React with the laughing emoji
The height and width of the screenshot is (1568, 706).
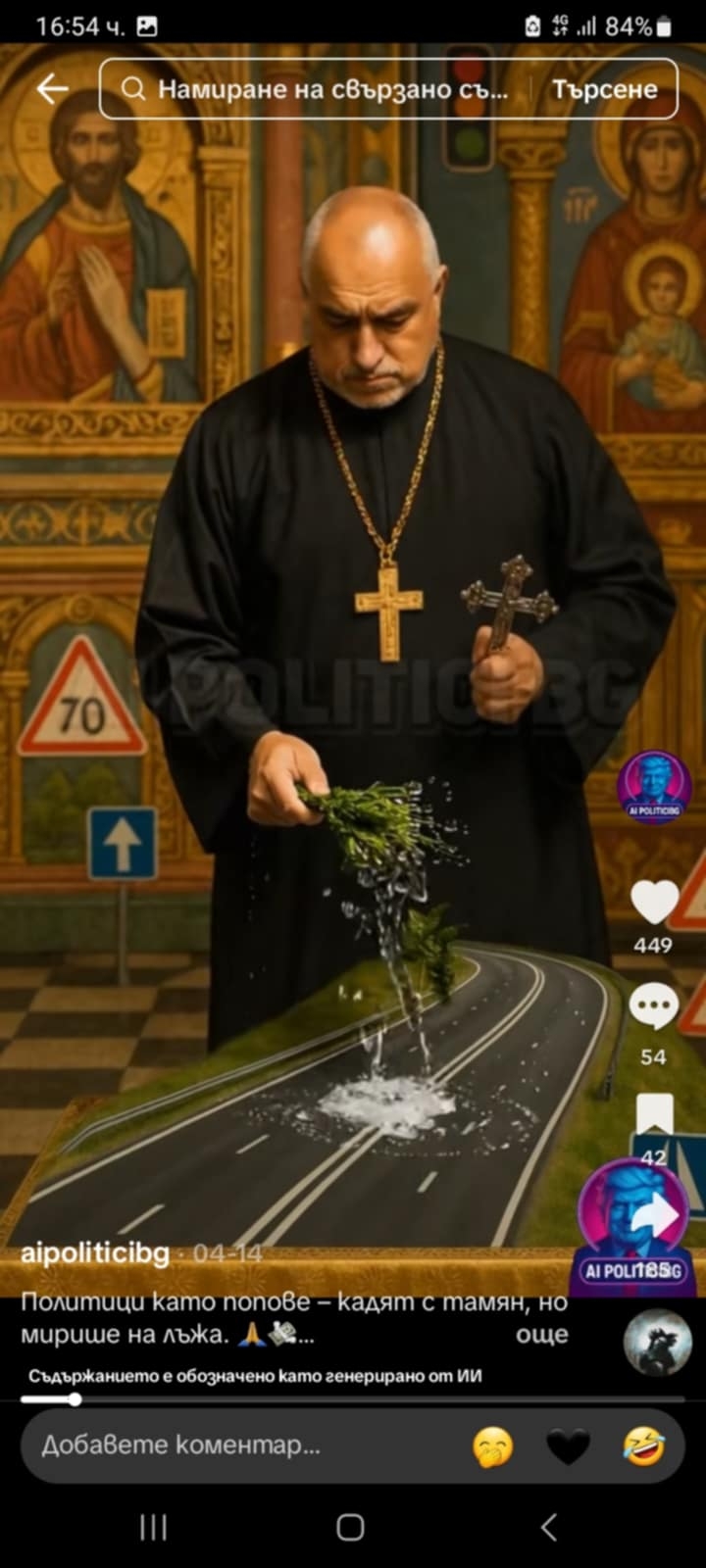click(x=644, y=1446)
